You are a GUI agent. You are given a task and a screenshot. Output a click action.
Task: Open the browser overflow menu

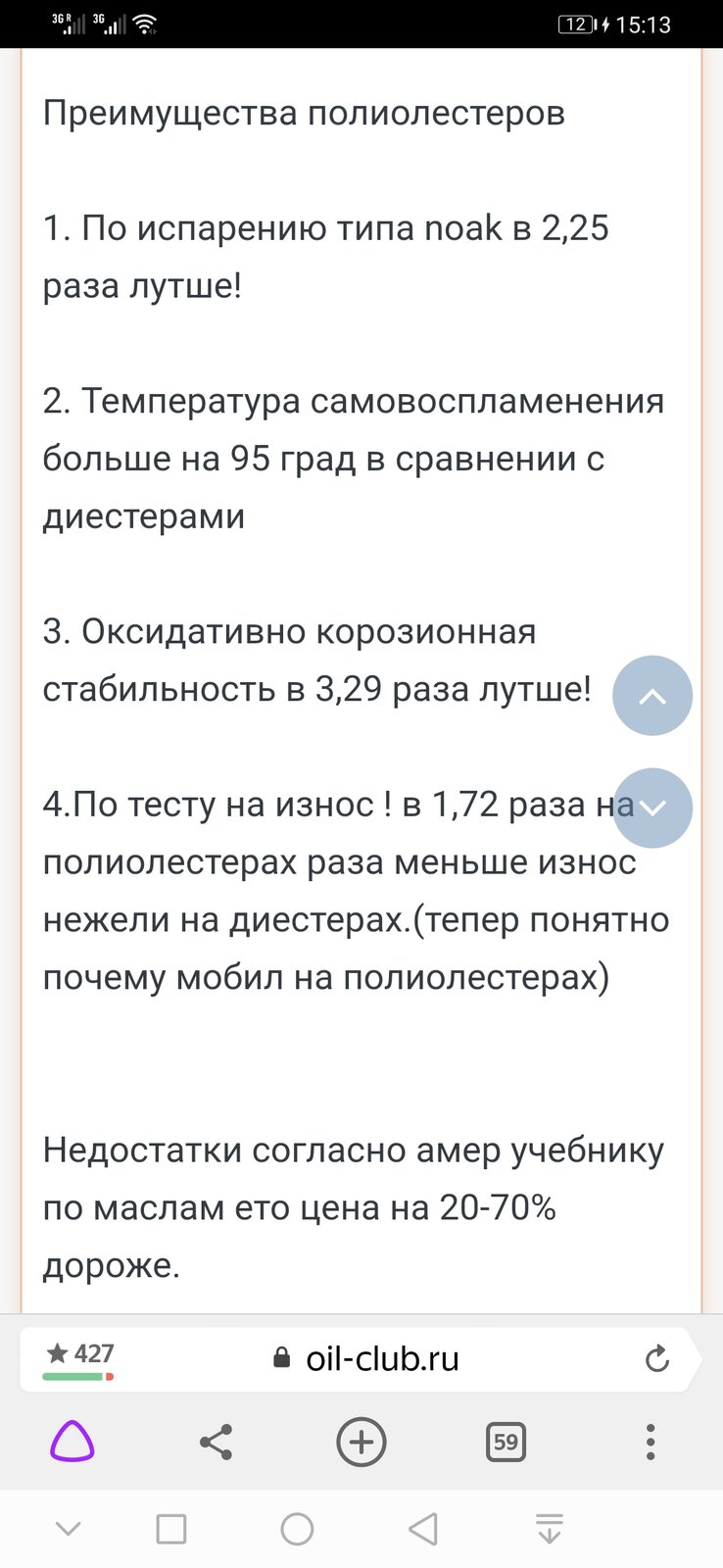tap(650, 1442)
